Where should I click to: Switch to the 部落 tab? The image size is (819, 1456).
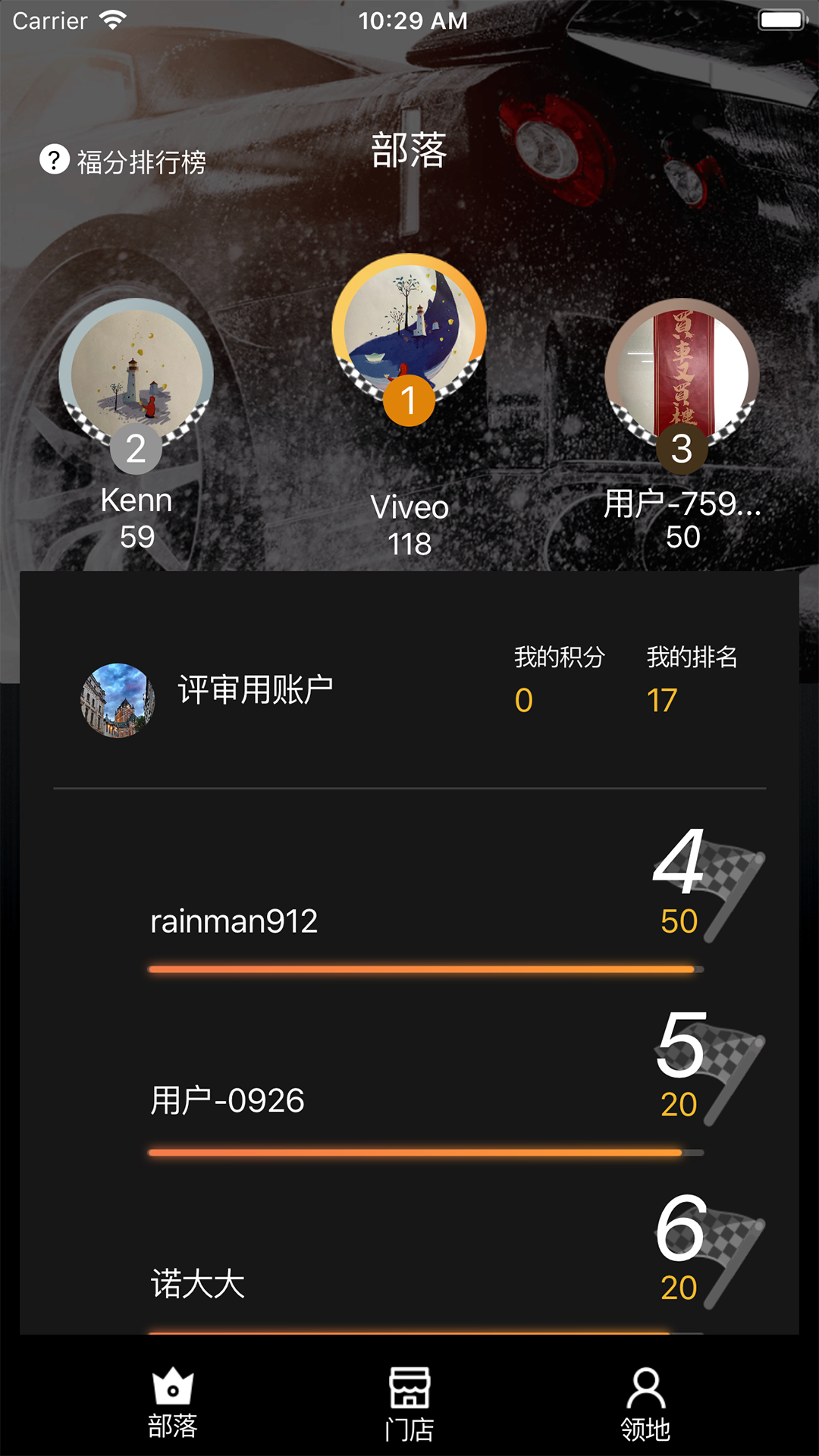173,1404
